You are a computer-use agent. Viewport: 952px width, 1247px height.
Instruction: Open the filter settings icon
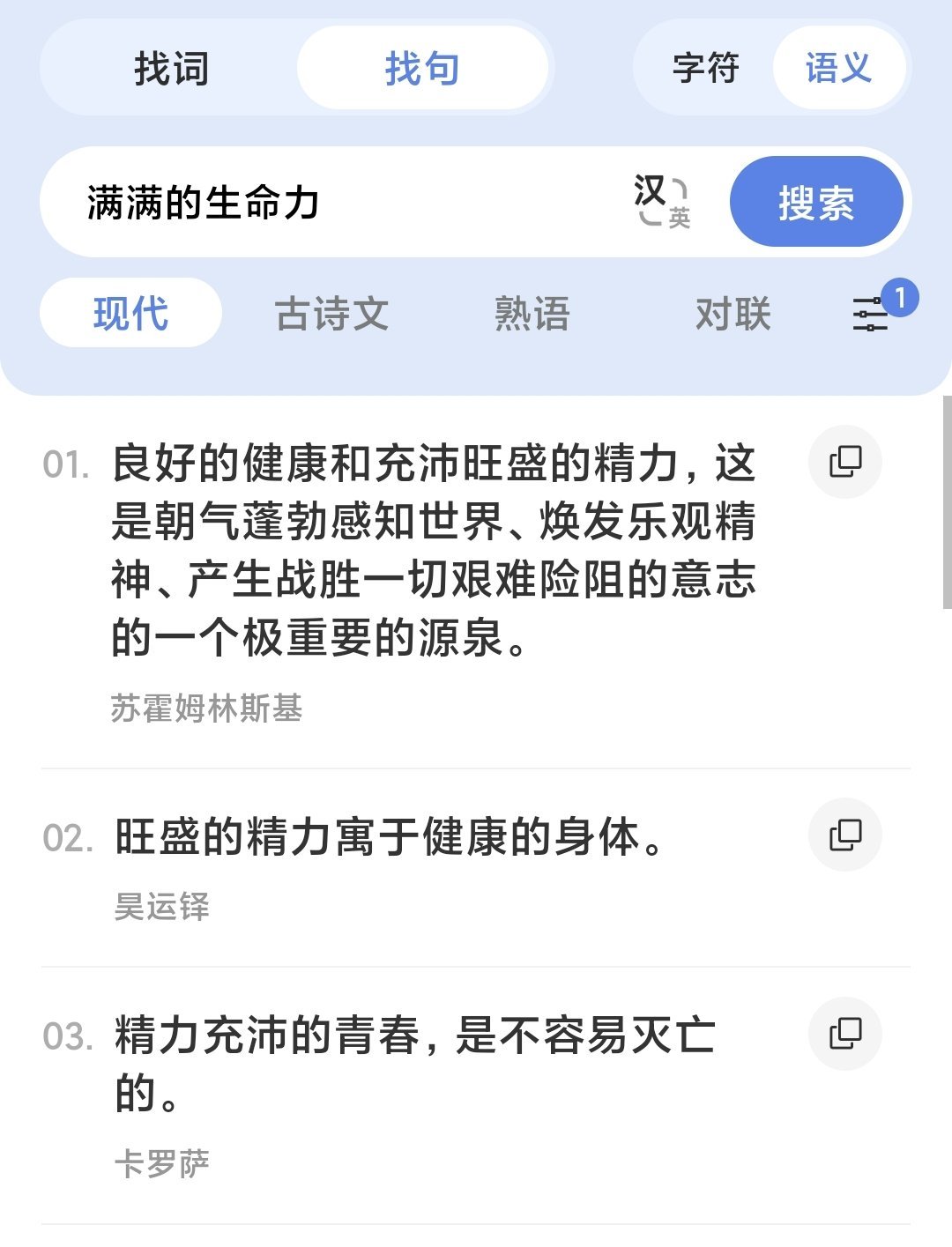871,314
